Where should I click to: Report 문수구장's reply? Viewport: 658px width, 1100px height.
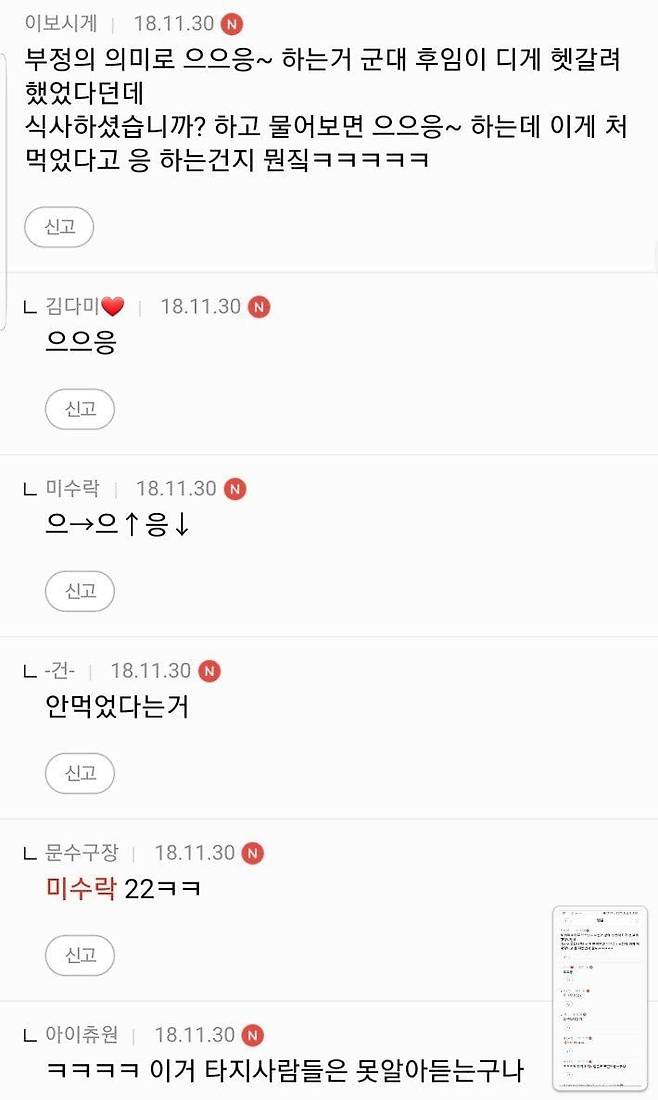(80, 955)
